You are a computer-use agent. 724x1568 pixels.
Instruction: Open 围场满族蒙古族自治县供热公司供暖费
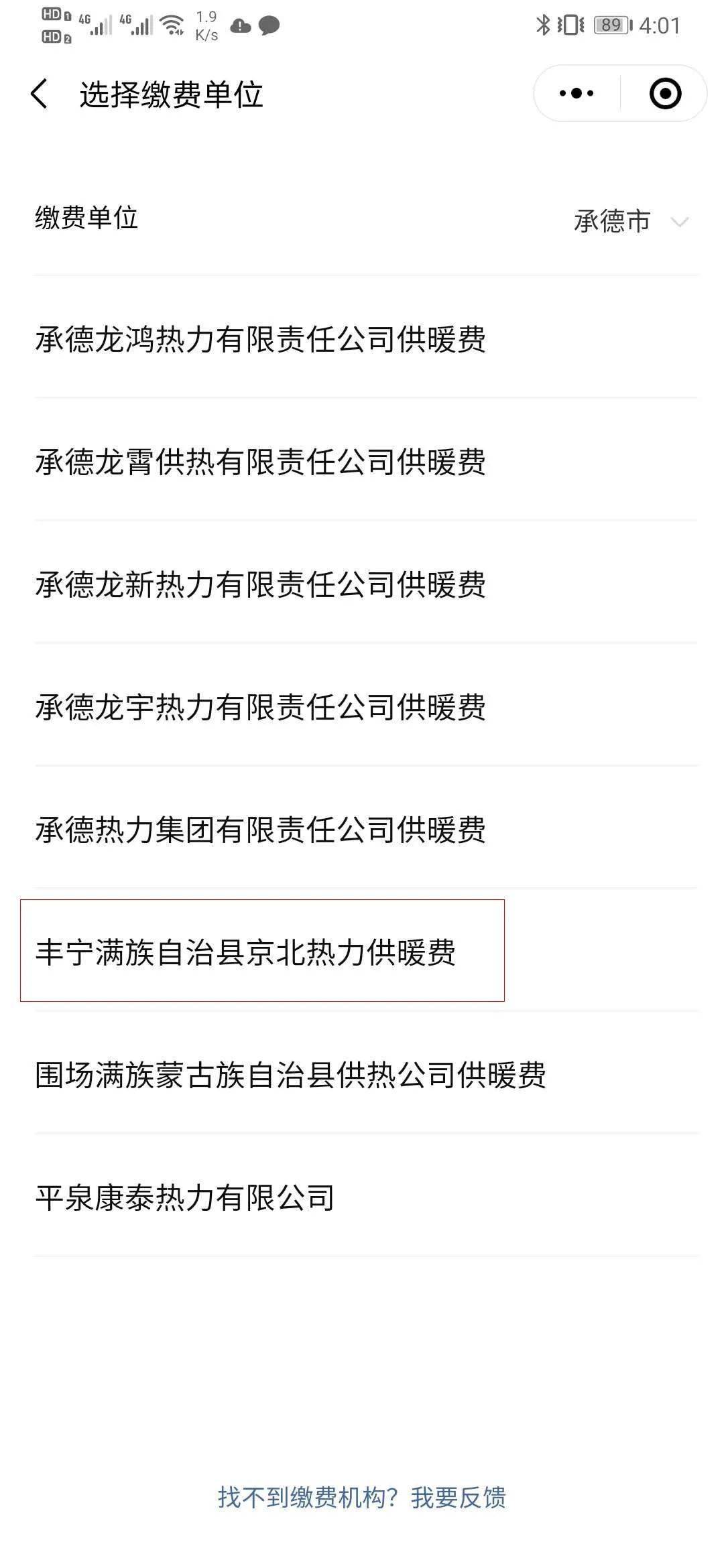tap(290, 1075)
